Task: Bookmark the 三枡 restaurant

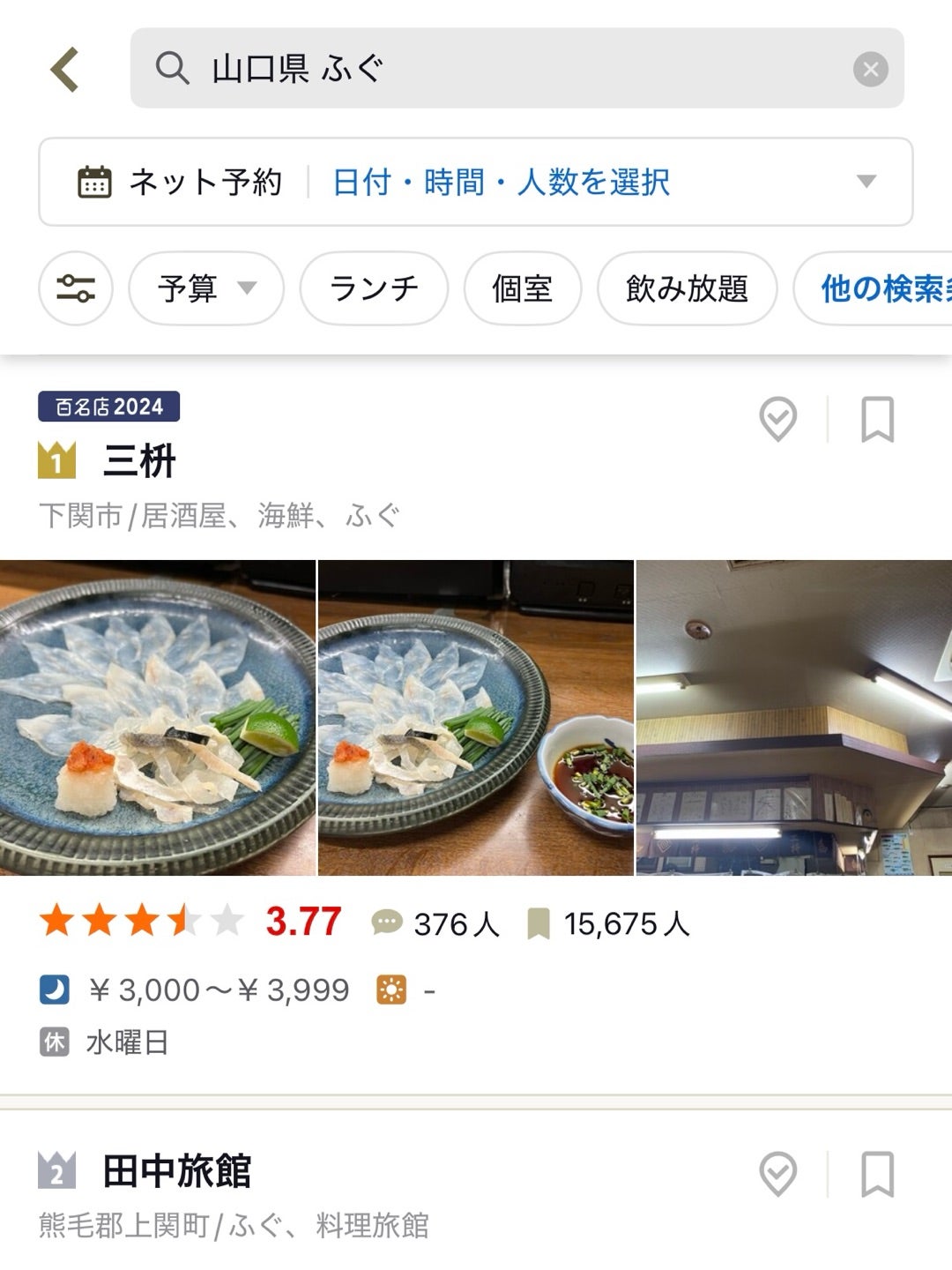Action: pyautogui.click(x=877, y=419)
